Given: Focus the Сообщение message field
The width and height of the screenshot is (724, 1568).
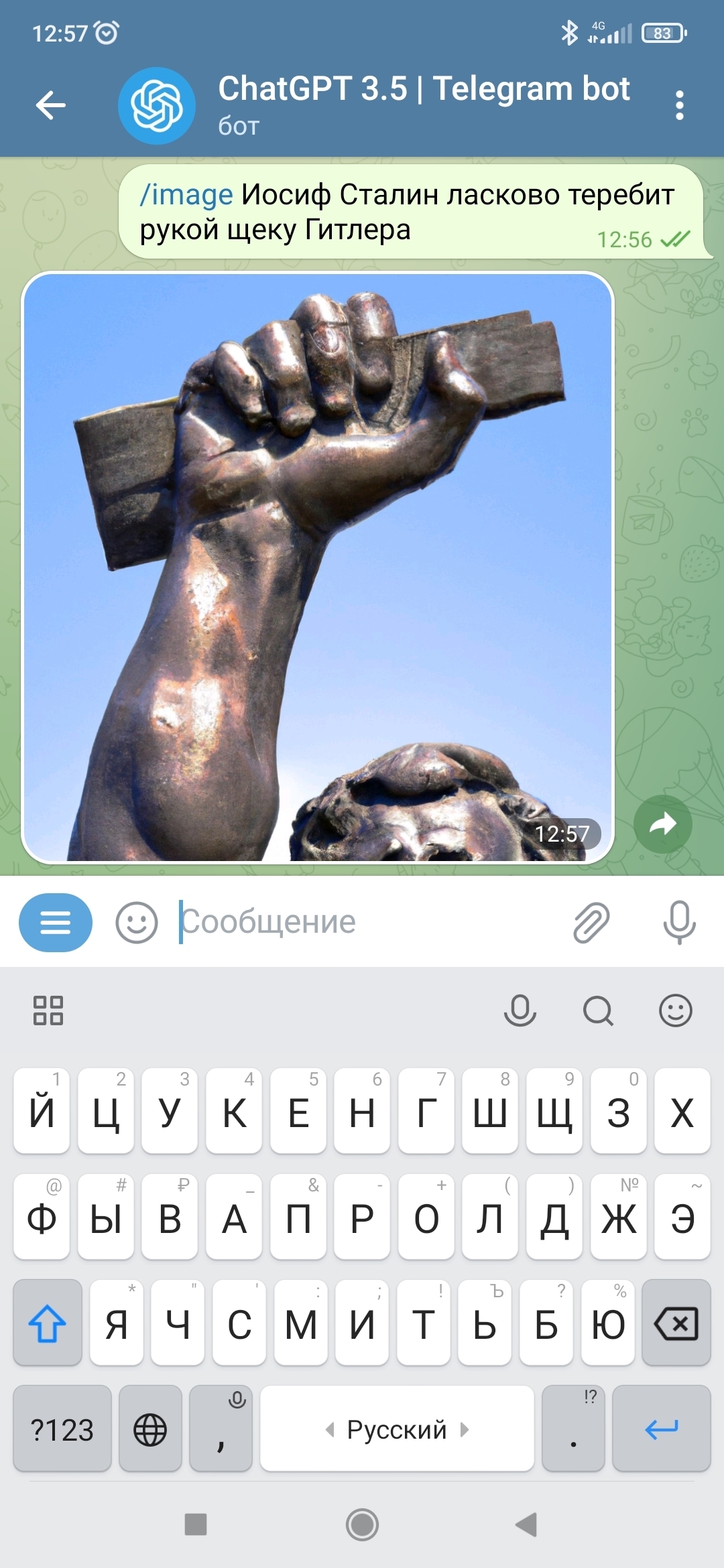Looking at the screenshot, I should [362, 922].
